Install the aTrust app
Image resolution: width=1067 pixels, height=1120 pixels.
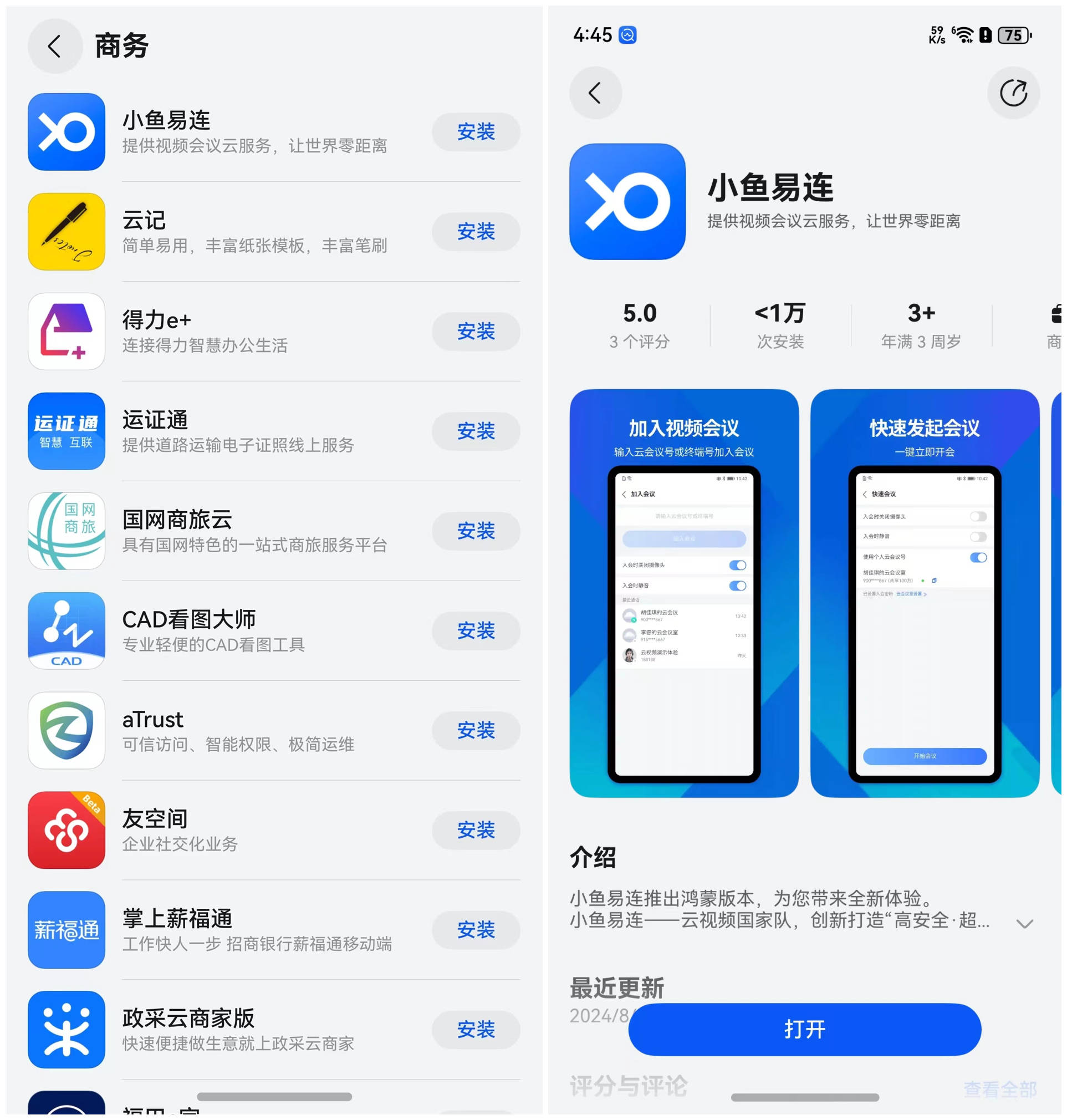point(476,730)
